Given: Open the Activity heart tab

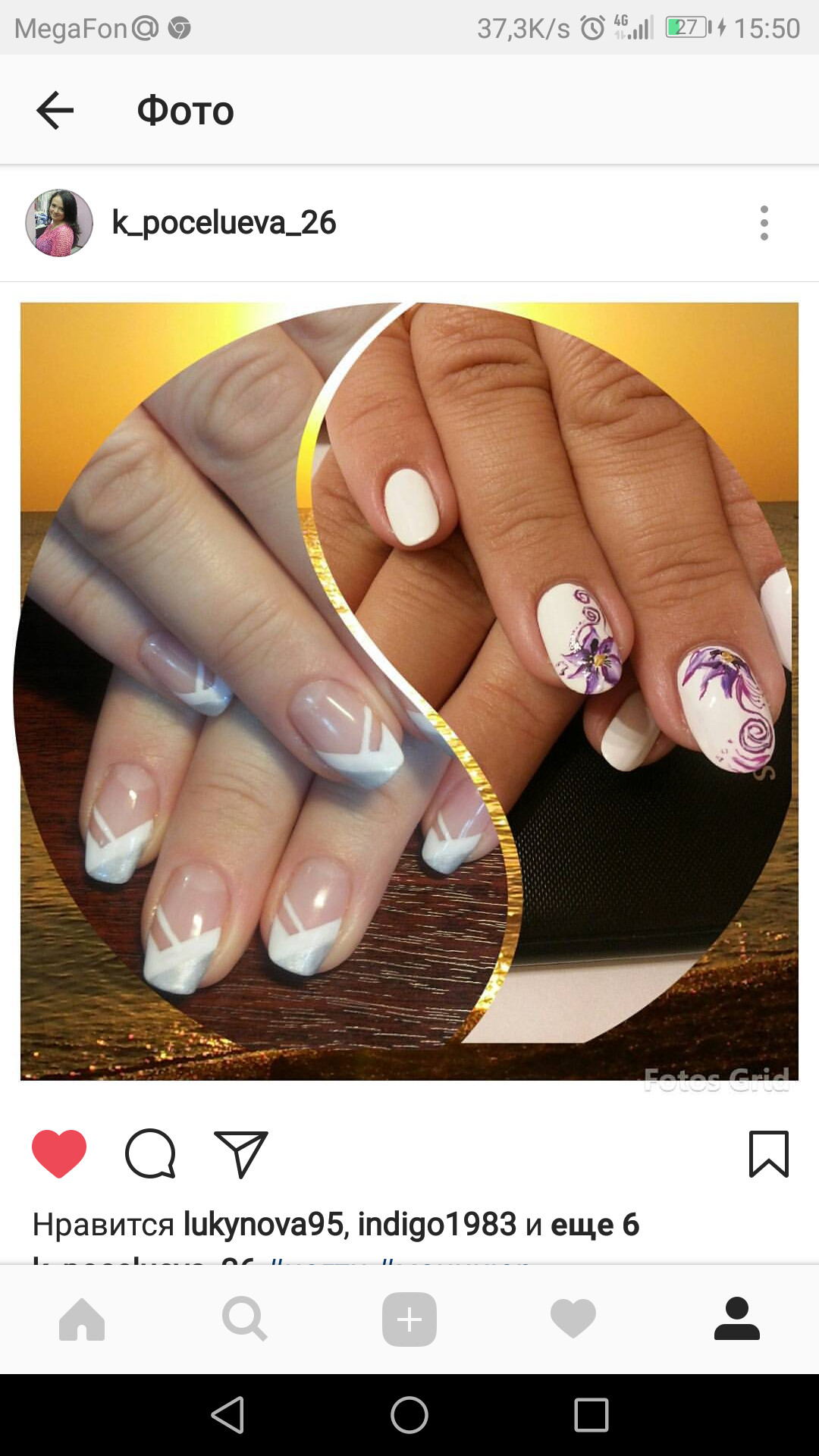Looking at the screenshot, I should [x=573, y=1319].
